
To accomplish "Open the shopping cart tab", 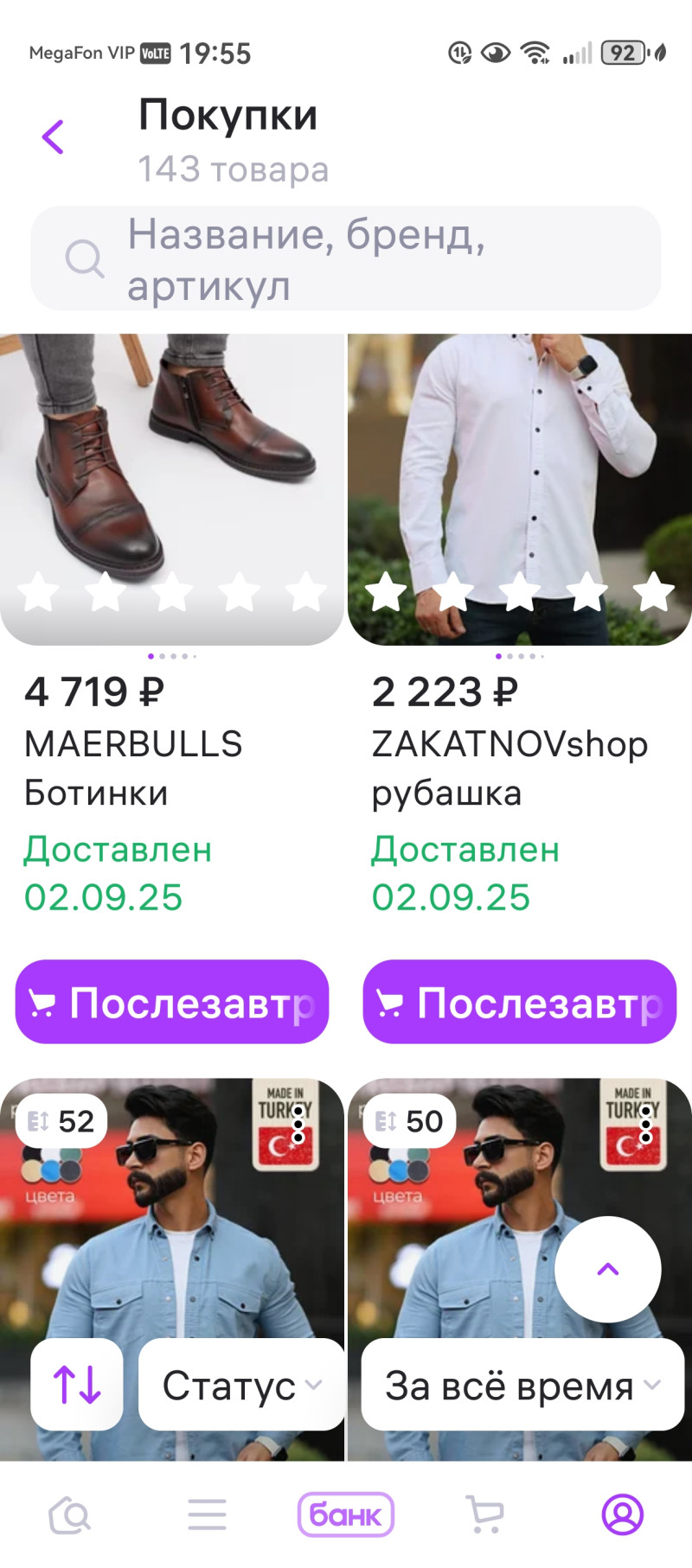I will coord(484,1514).
